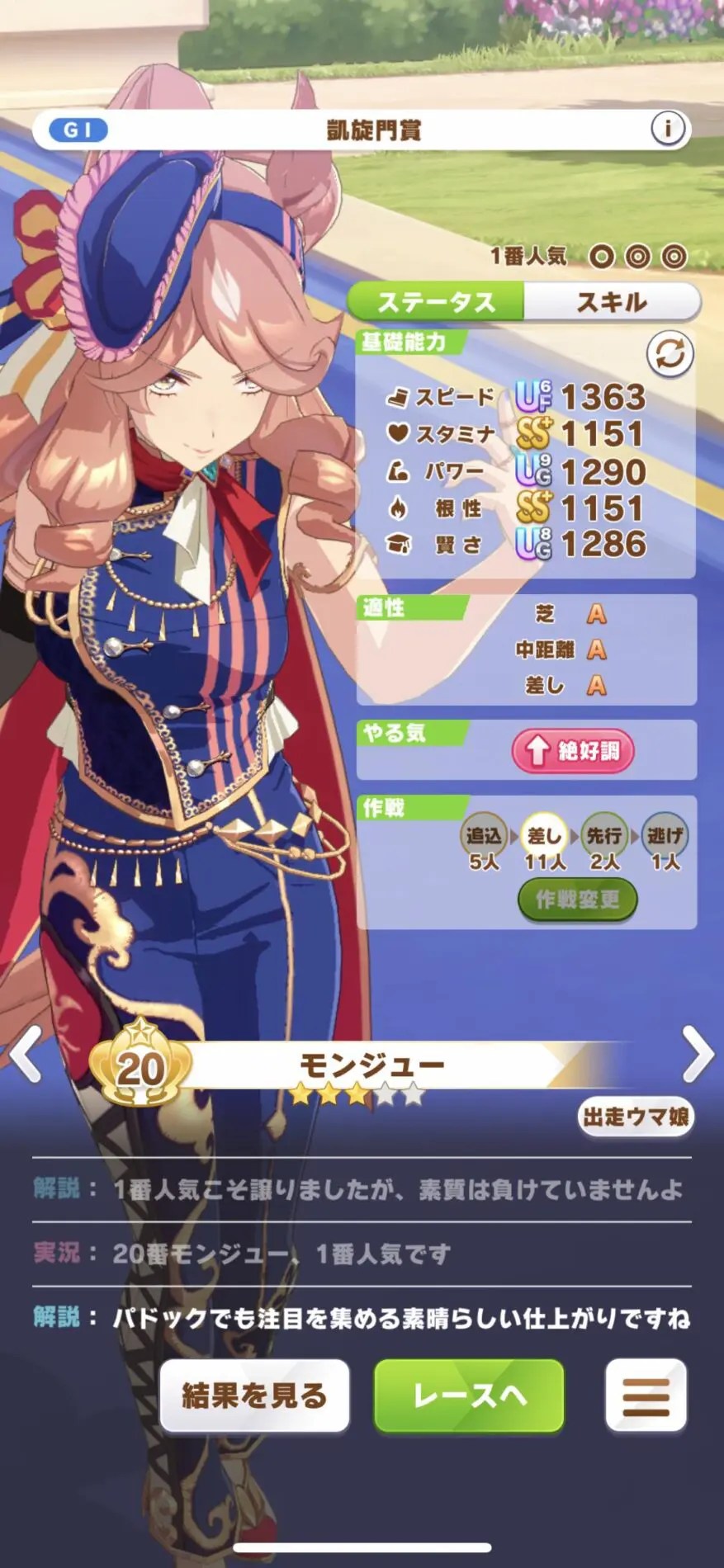Viewport: 724px width, 1568px height.
Task: Show the previous runner with left arrow
Action: click(x=25, y=1054)
